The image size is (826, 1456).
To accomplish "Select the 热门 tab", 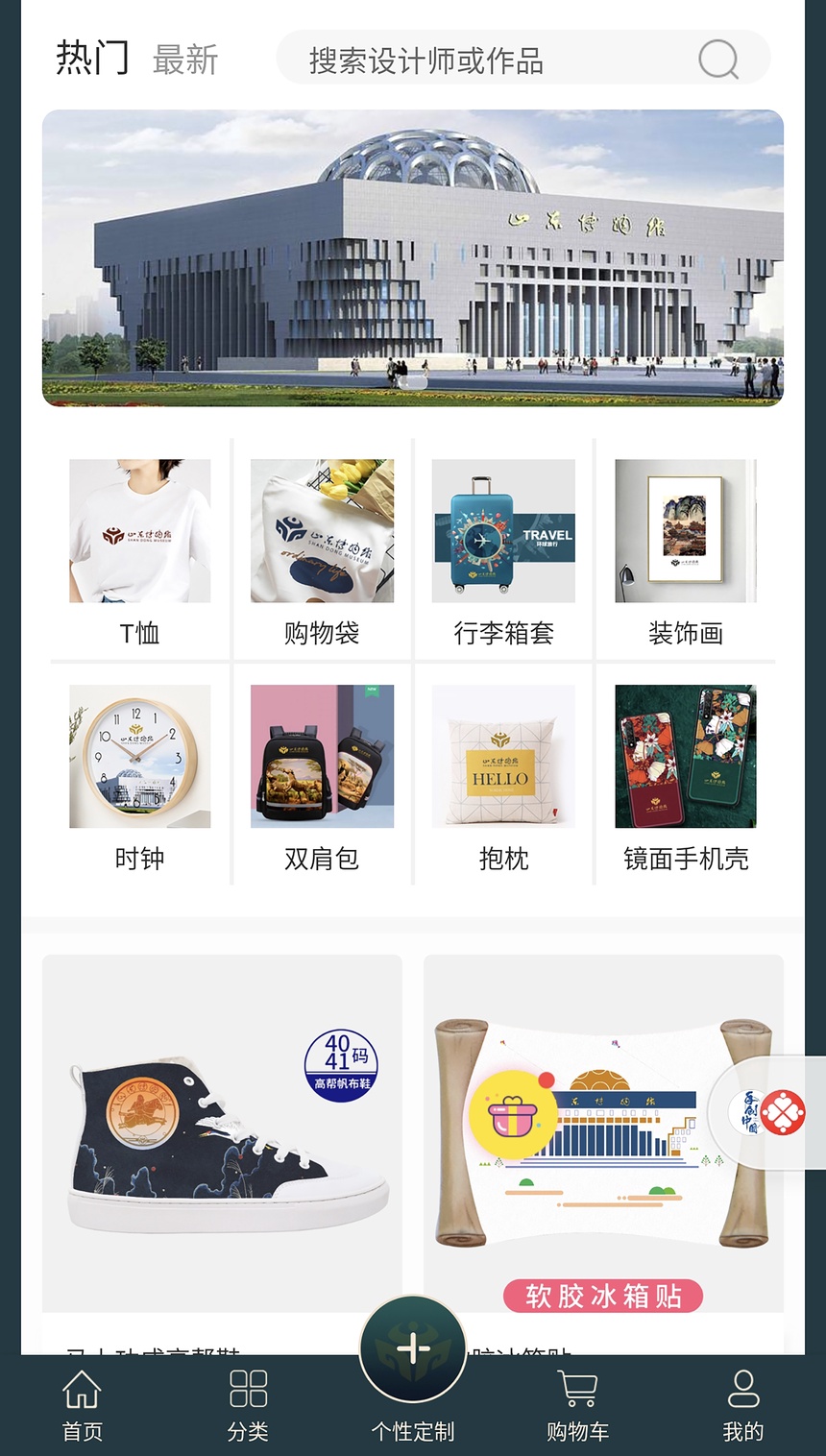I will coord(92,58).
